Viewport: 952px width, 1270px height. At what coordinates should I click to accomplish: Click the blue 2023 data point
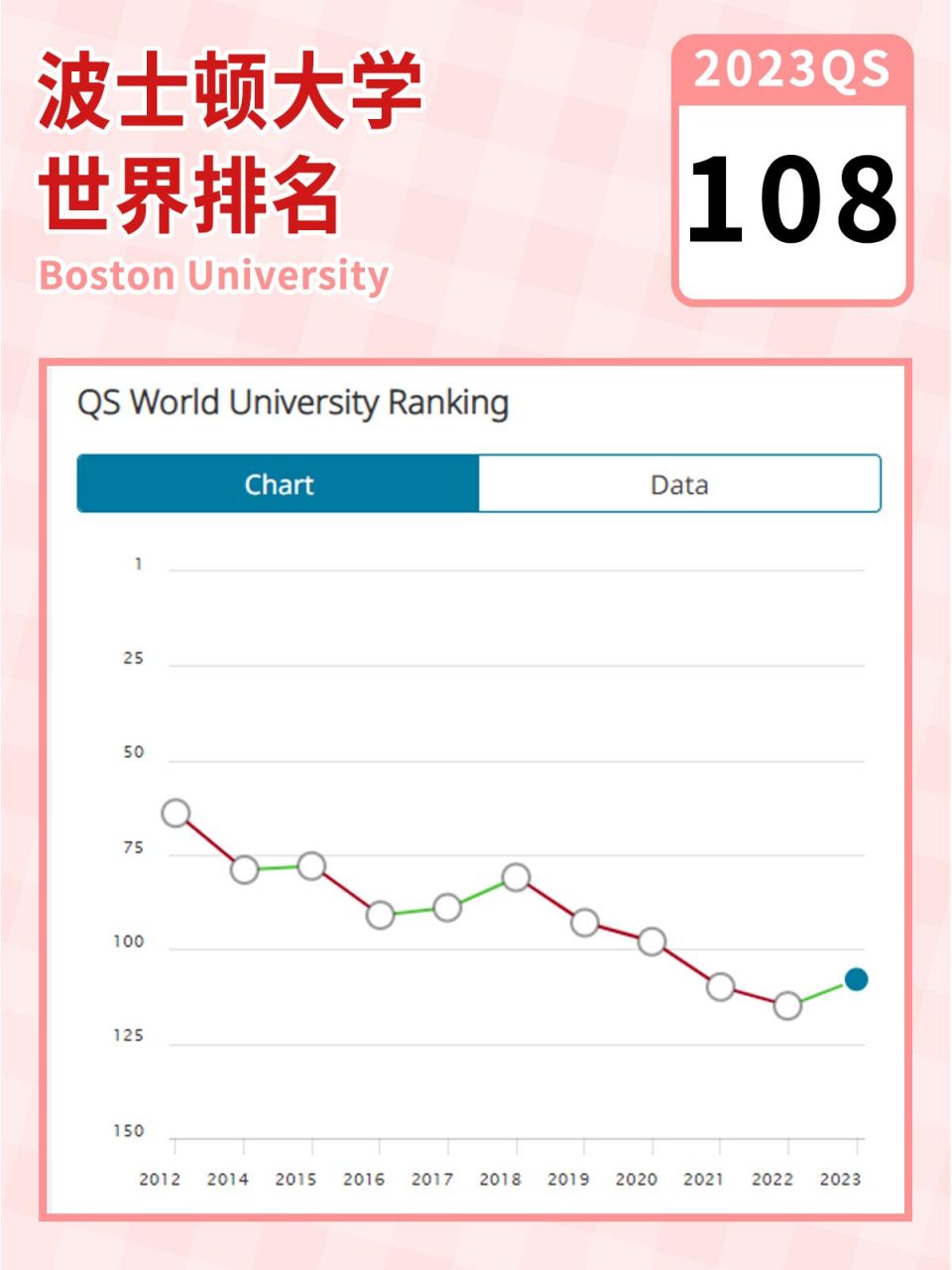(x=855, y=979)
